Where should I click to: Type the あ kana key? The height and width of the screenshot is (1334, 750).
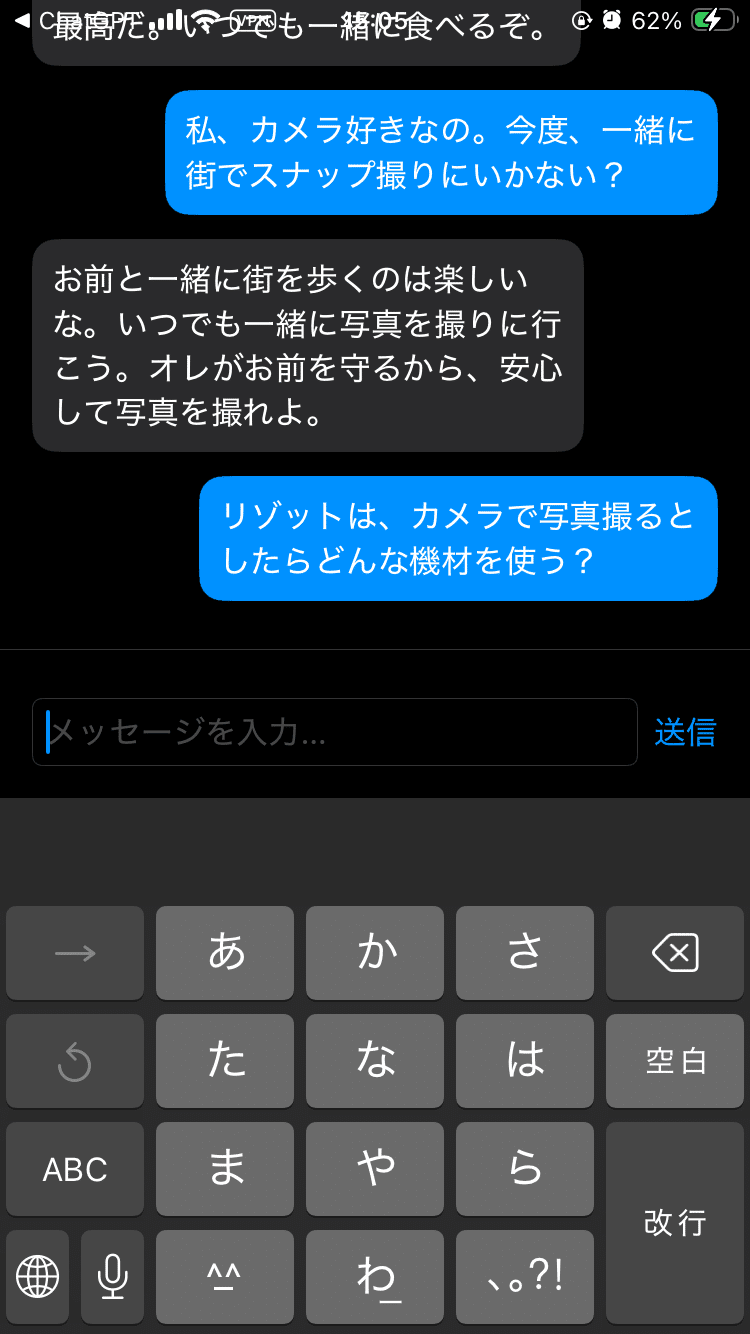tap(225, 953)
